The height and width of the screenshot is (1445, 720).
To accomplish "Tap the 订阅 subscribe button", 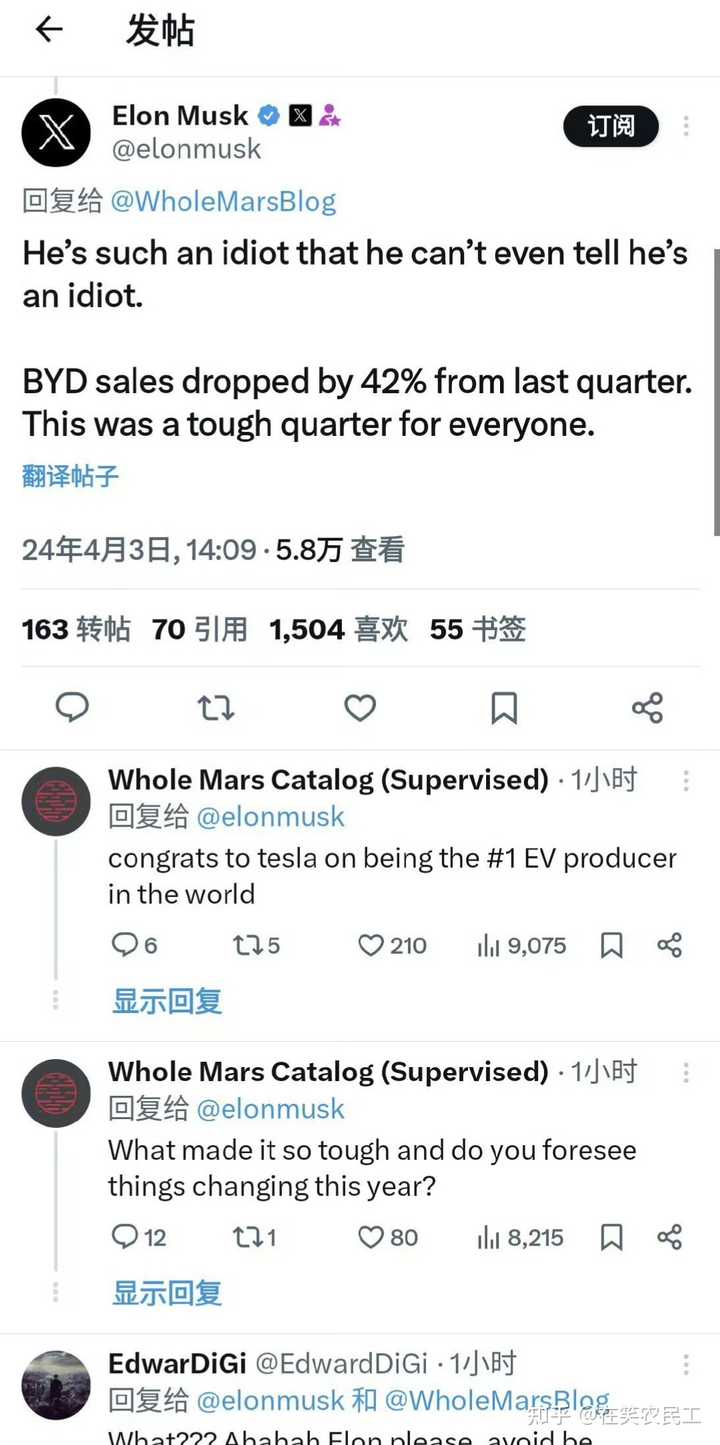I will (611, 126).
